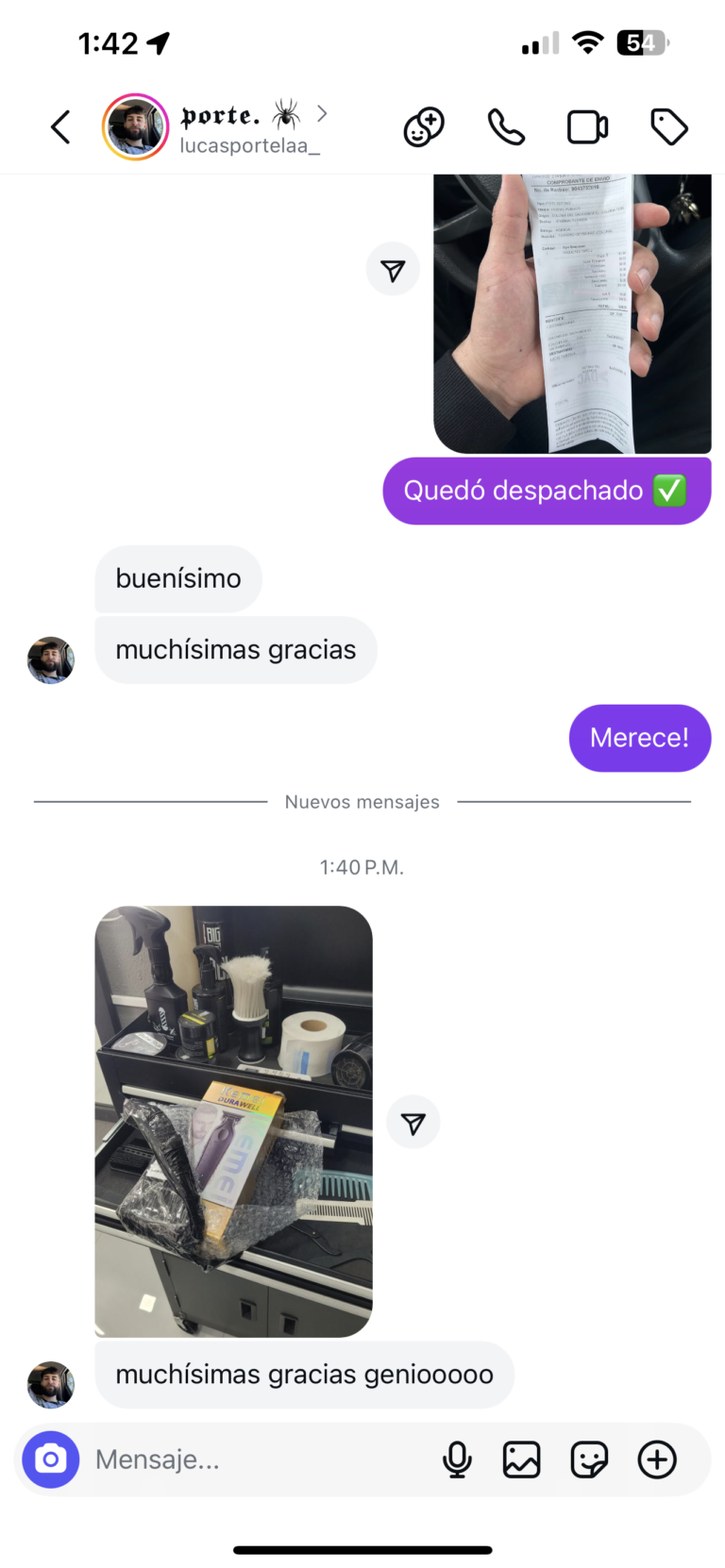This screenshot has width=725, height=1568.
Task: Open sender avatar next to muchísimas gracias genioooo
Action: (51, 1384)
